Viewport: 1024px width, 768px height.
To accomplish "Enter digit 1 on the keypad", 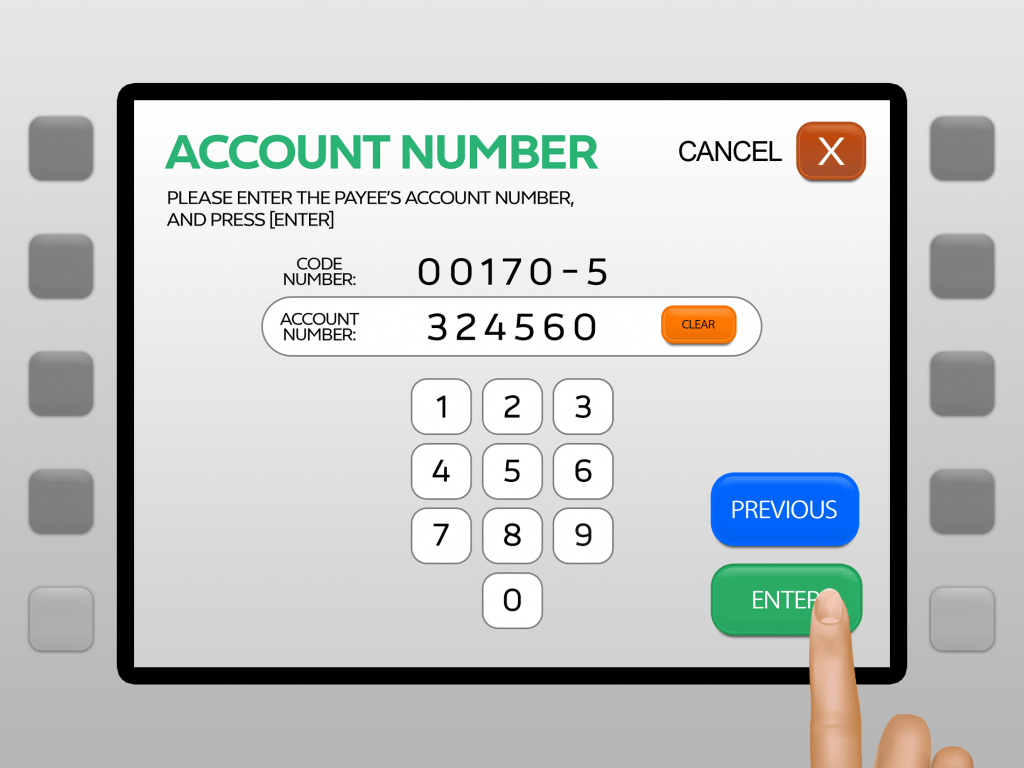I will 441,407.
